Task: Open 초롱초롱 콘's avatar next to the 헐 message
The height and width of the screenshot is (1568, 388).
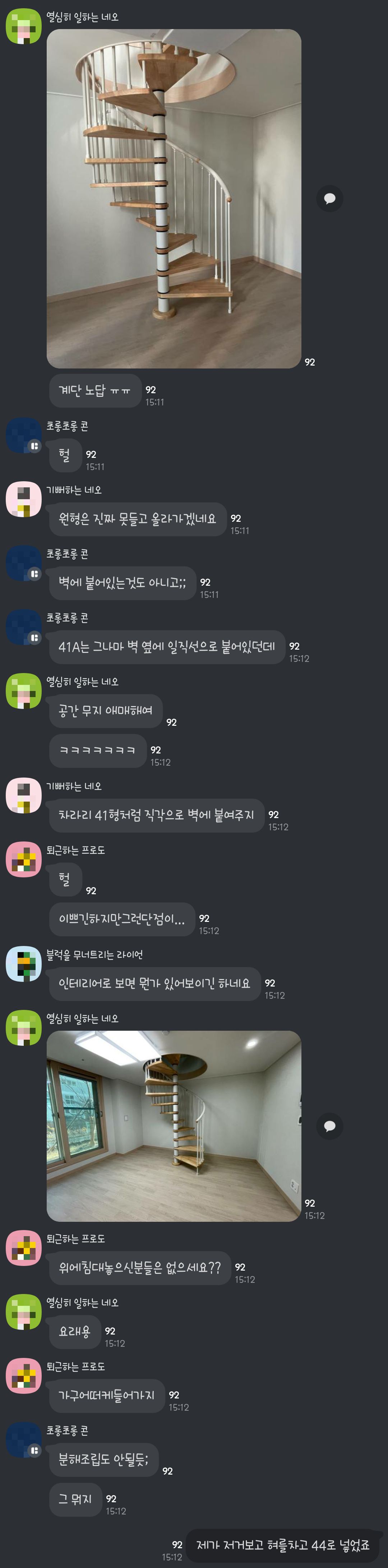Action: (x=23, y=435)
